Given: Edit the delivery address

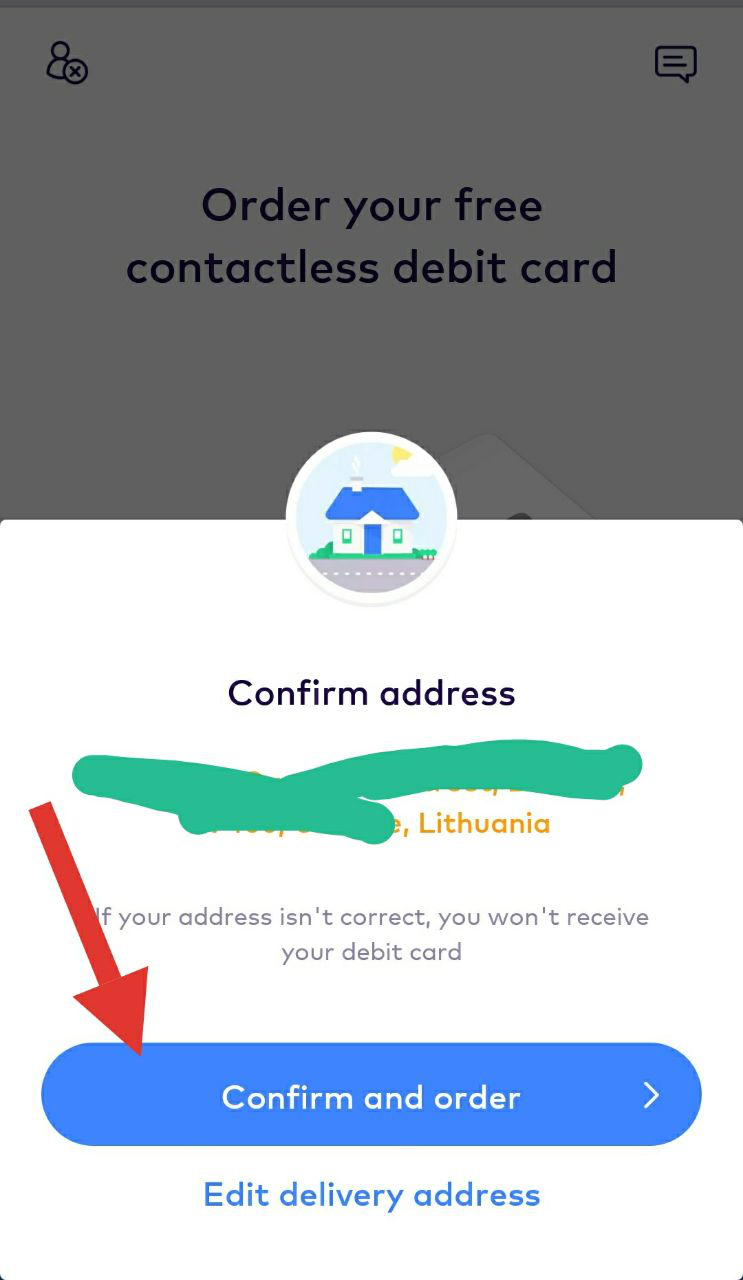Looking at the screenshot, I should pos(371,1195).
